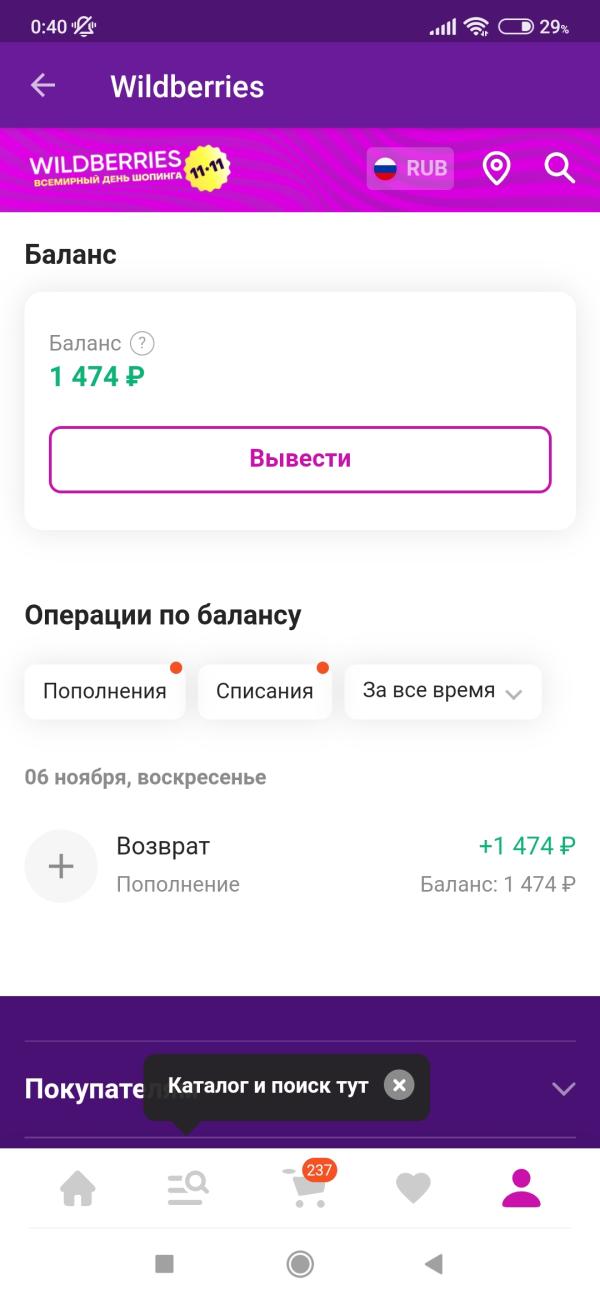
Task: Open recent apps with the square button
Action: tap(165, 1264)
